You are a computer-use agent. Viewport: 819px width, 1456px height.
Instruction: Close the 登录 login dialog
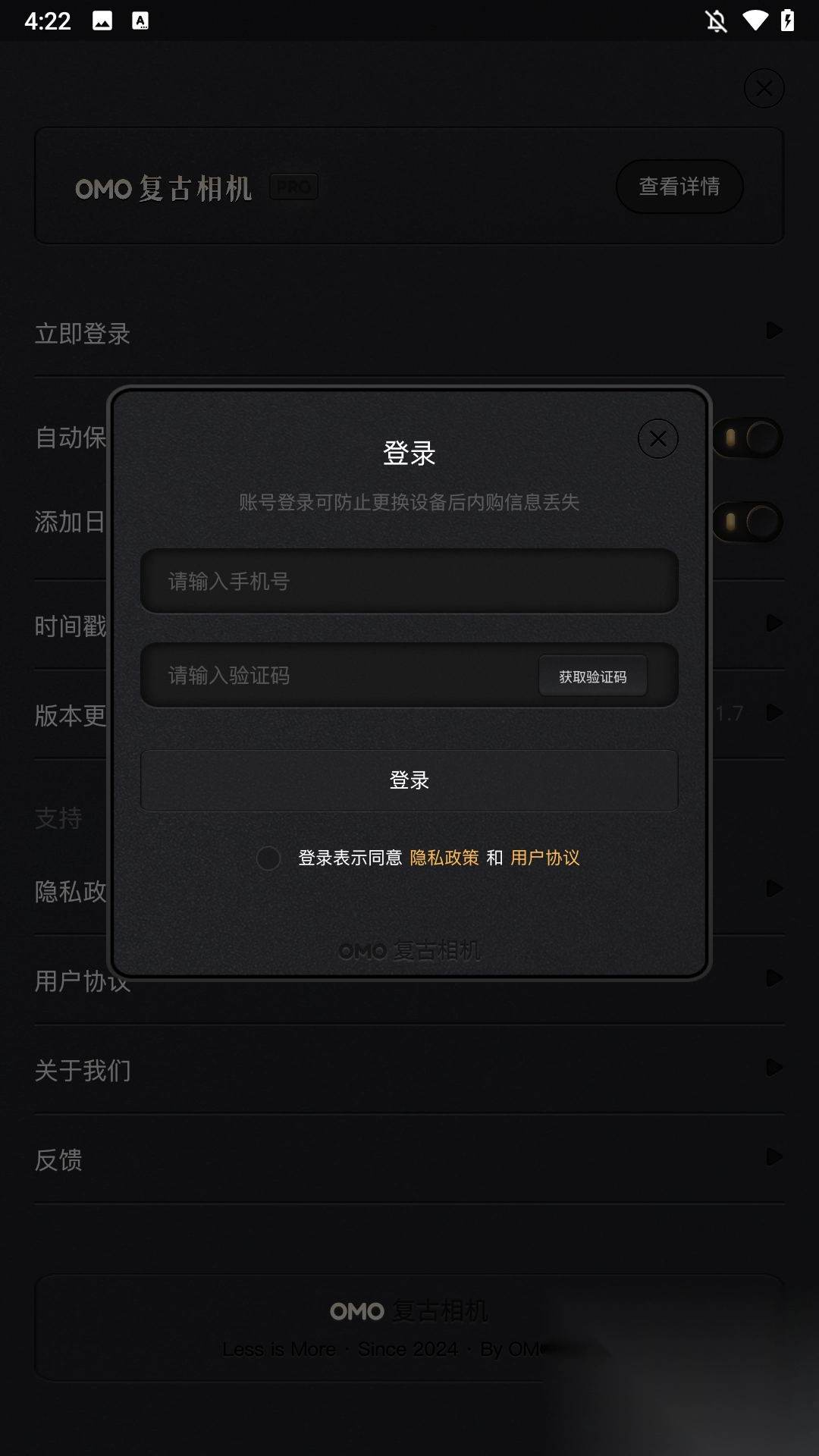(x=657, y=438)
